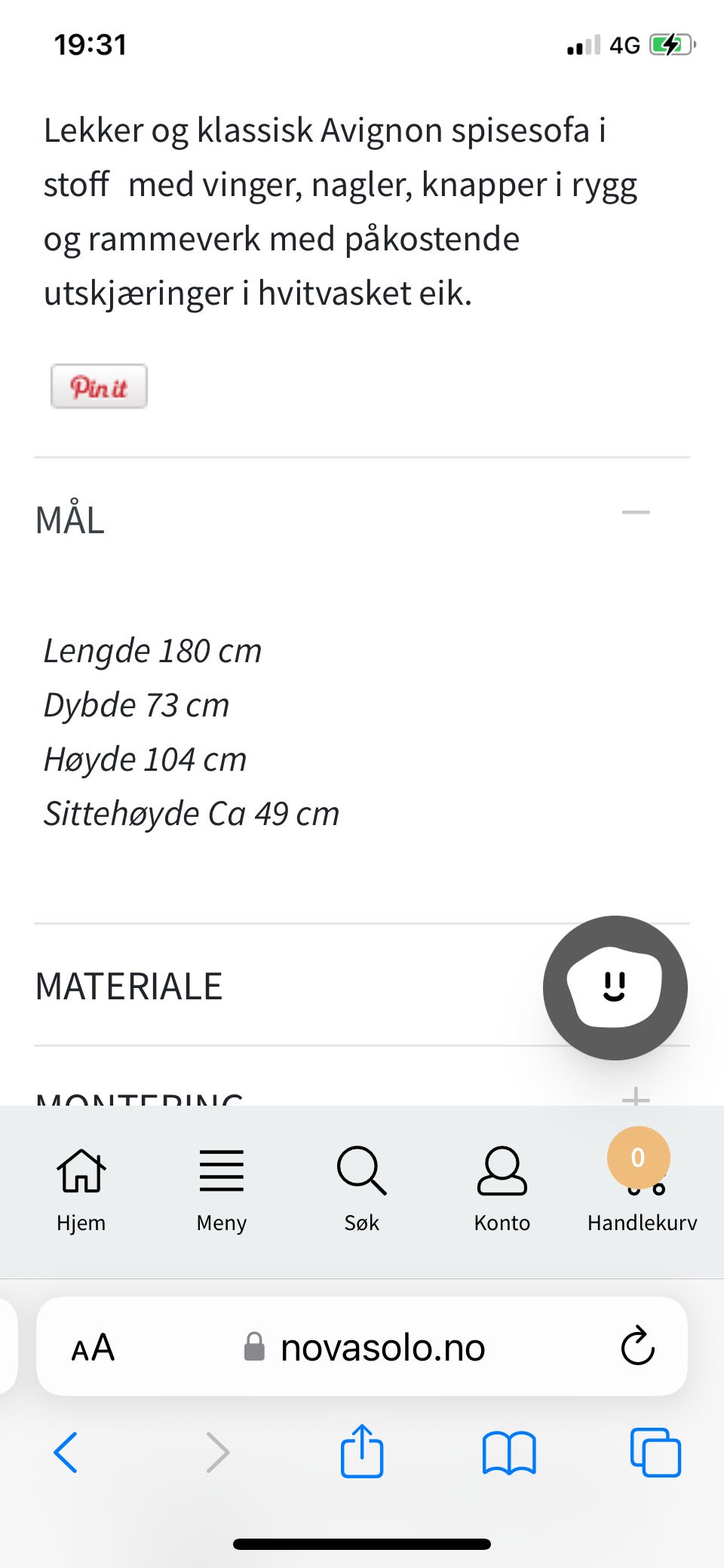
Task: Pin this product with Pin it button
Action: click(x=99, y=387)
